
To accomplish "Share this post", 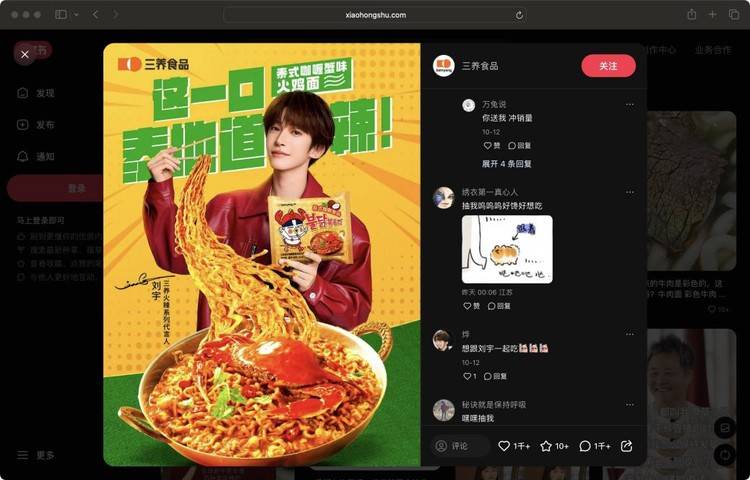I will click(627, 446).
